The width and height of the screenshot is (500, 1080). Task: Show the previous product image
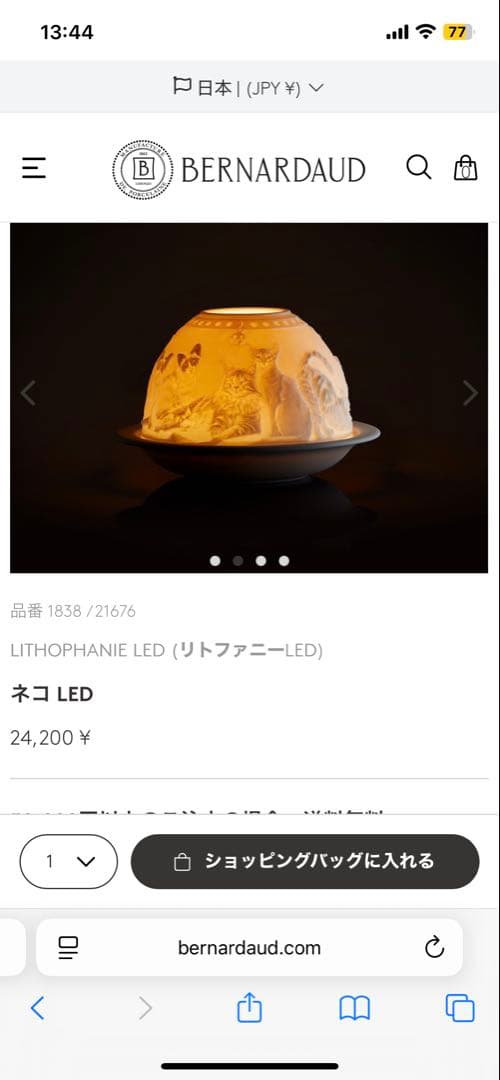(x=28, y=393)
